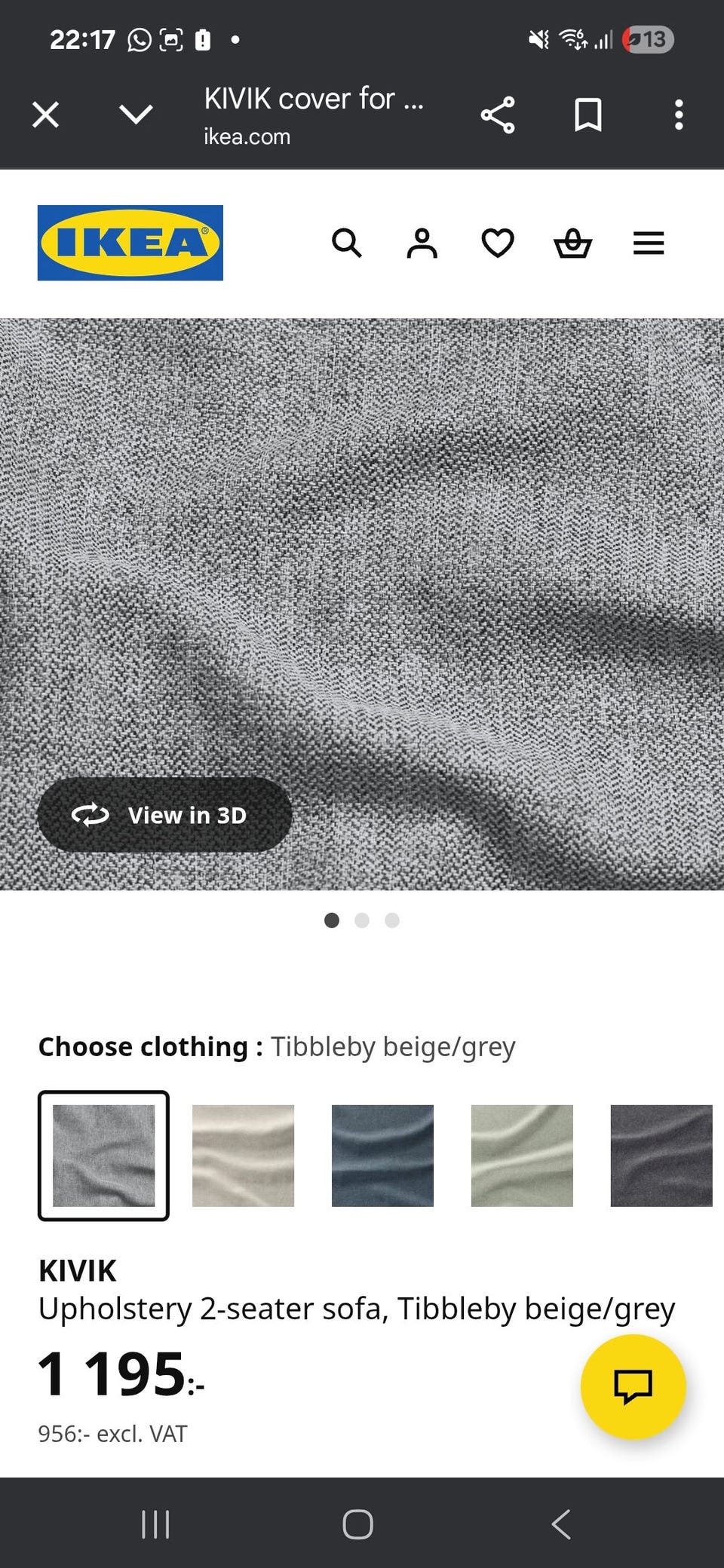724x1568 pixels.
Task: Open the browser overflow menu
Action: (x=679, y=115)
